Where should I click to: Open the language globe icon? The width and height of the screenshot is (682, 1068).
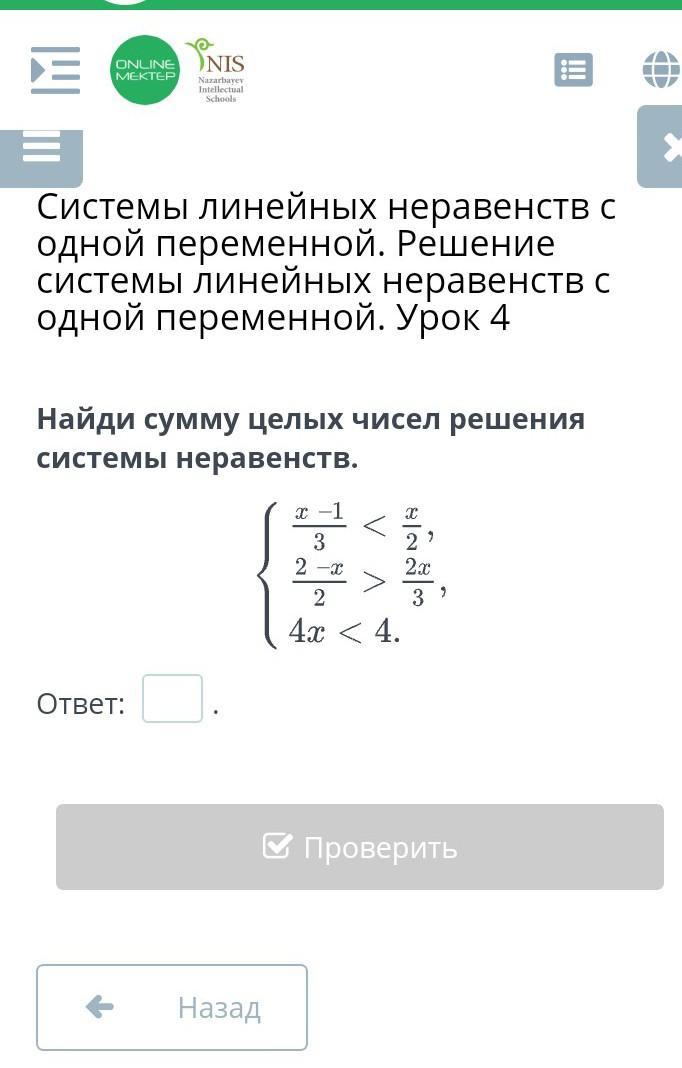[x=661, y=70]
